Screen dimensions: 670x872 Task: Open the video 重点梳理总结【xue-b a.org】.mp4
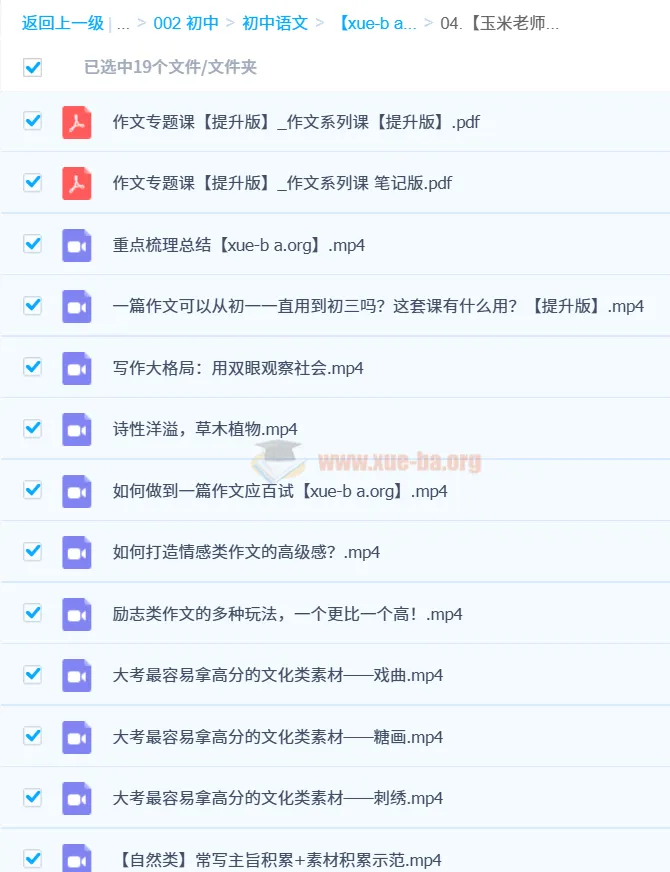pos(239,245)
